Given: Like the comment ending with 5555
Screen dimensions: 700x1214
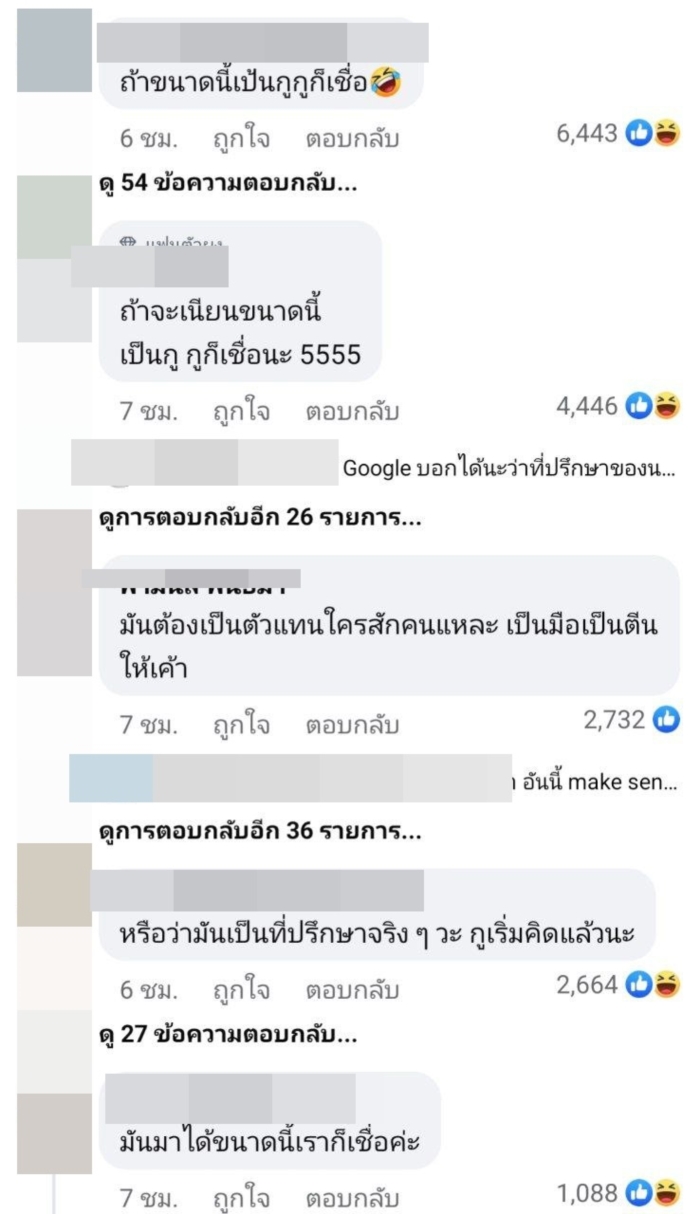Looking at the screenshot, I should pyautogui.click(x=241, y=411).
